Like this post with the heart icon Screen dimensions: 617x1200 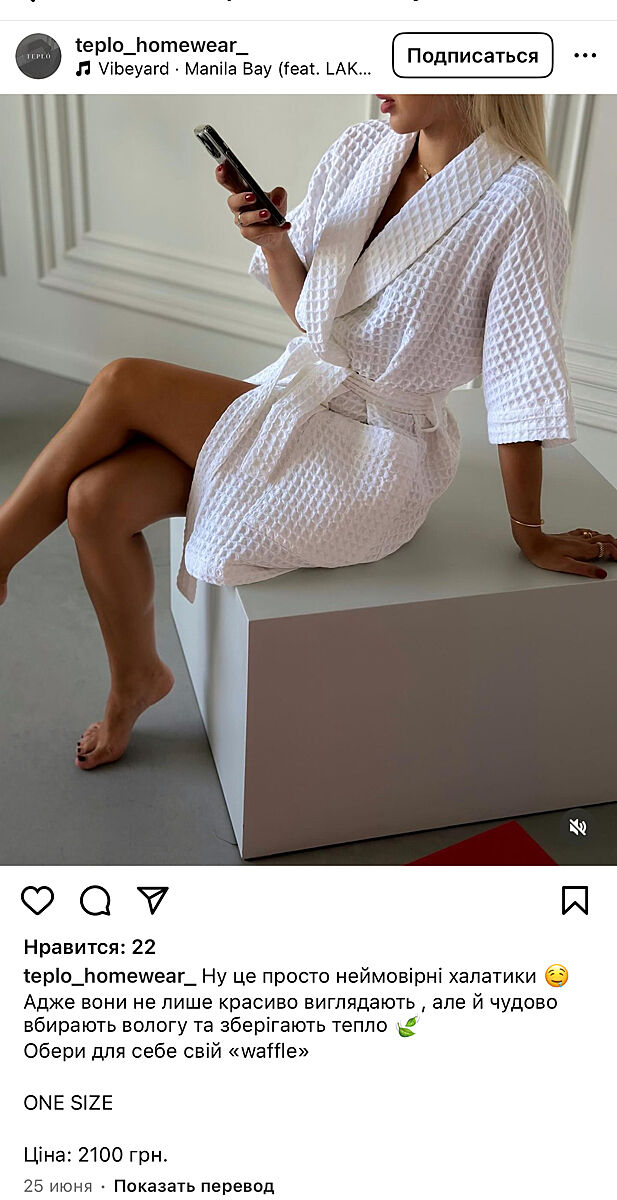[37, 900]
